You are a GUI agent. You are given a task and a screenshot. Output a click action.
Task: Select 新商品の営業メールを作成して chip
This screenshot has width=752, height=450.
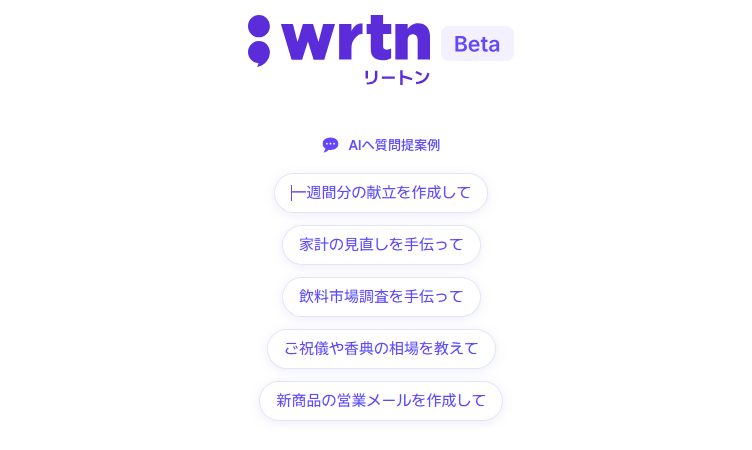tap(381, 401)
